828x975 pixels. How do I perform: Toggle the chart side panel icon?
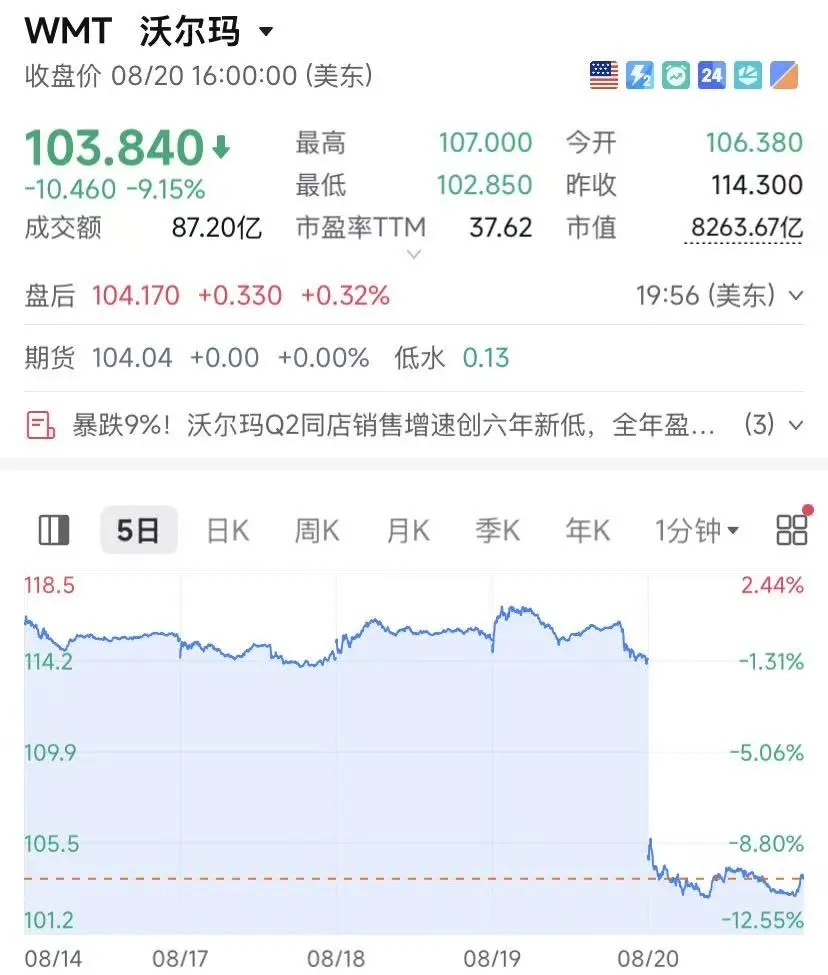pyautogui.click(x=54, y=530)
